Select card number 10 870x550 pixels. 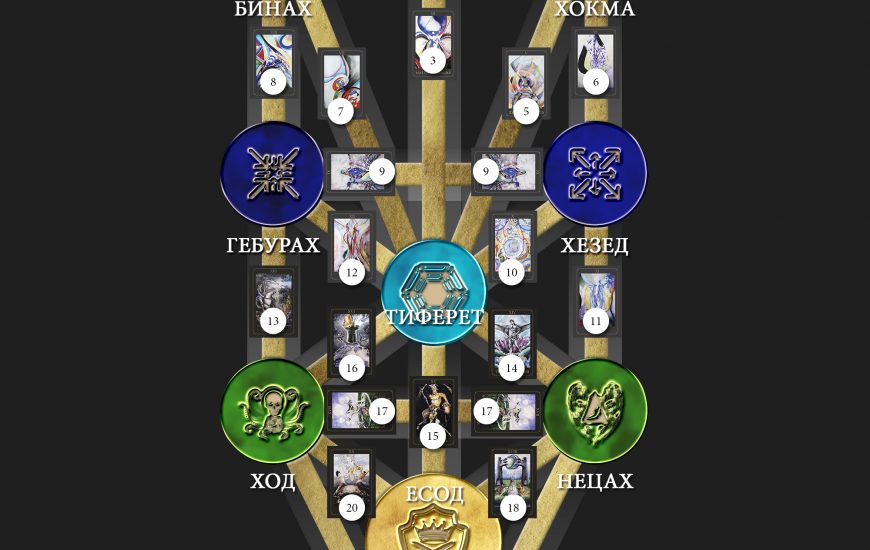coord(513,249)
